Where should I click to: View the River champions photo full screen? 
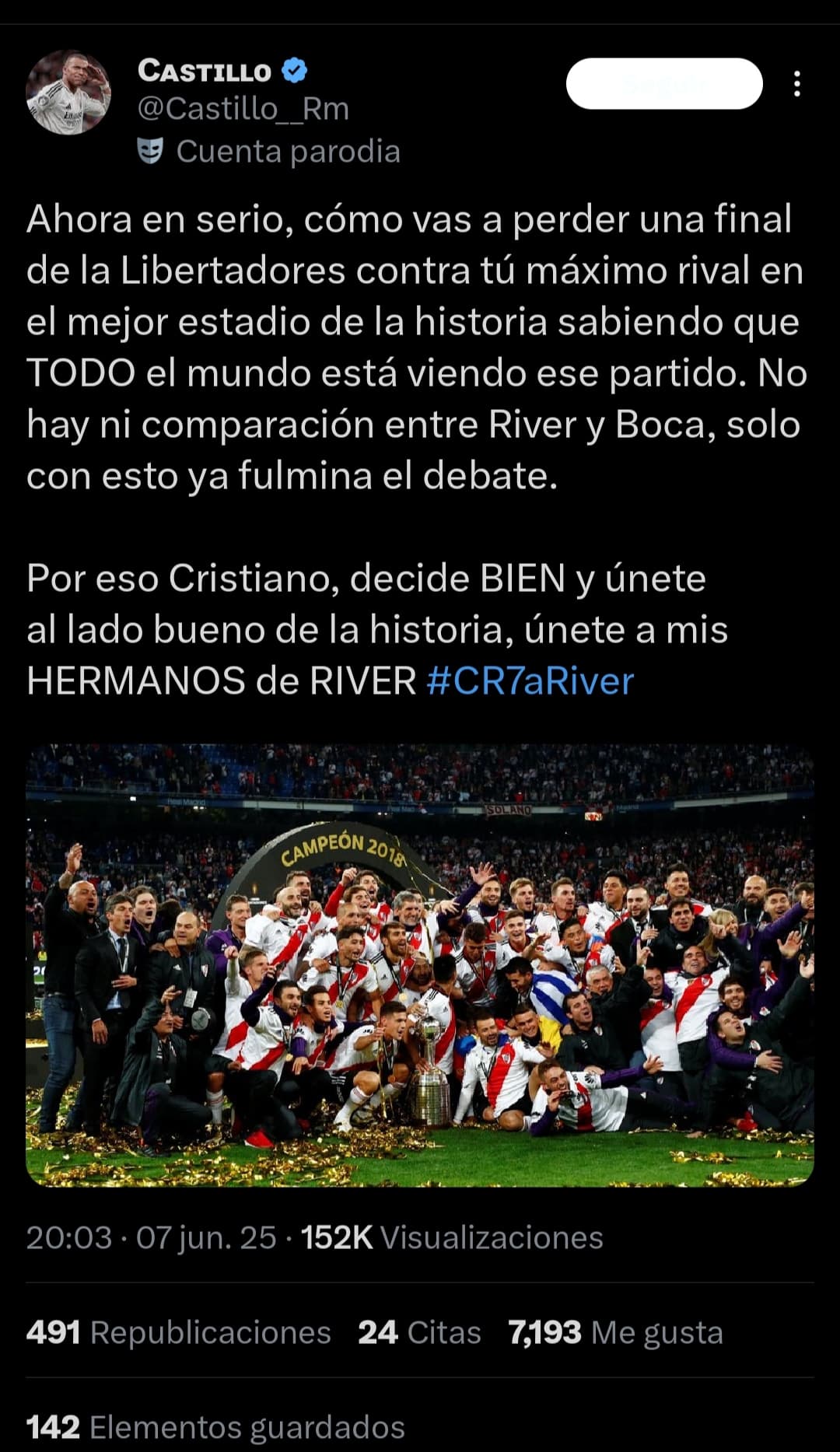[420, 965]
